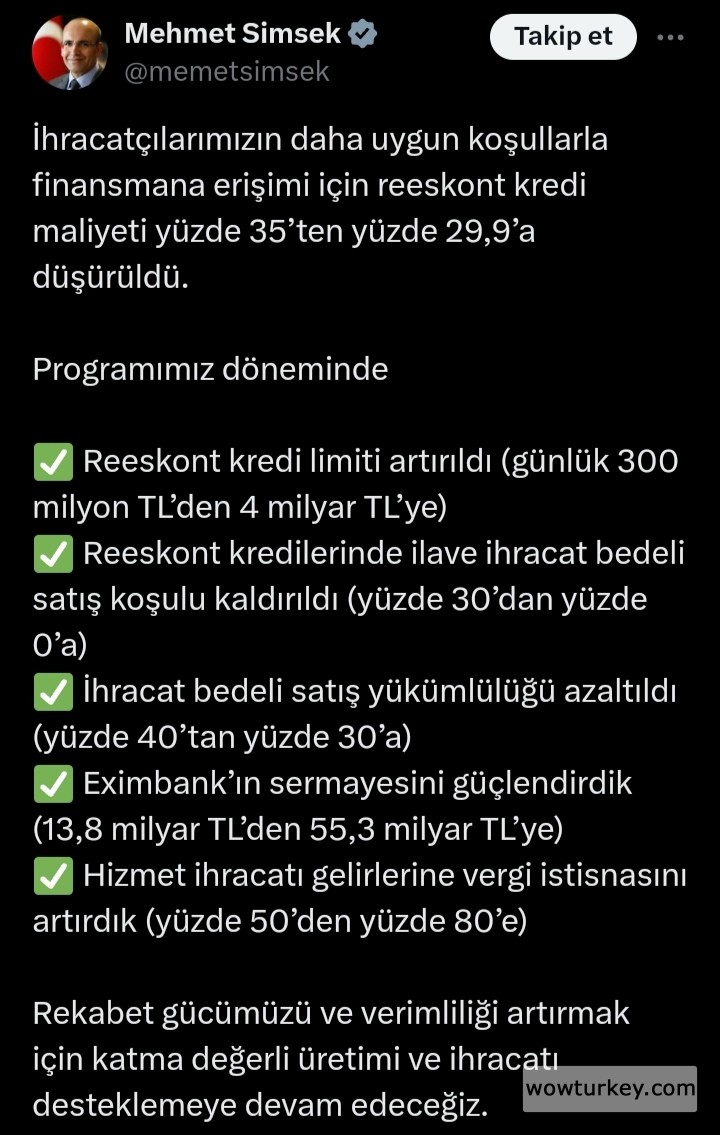Click the display name 'Mehmet Simsek'
This screenshot has width=720, height=1135.
pos(231,32)
